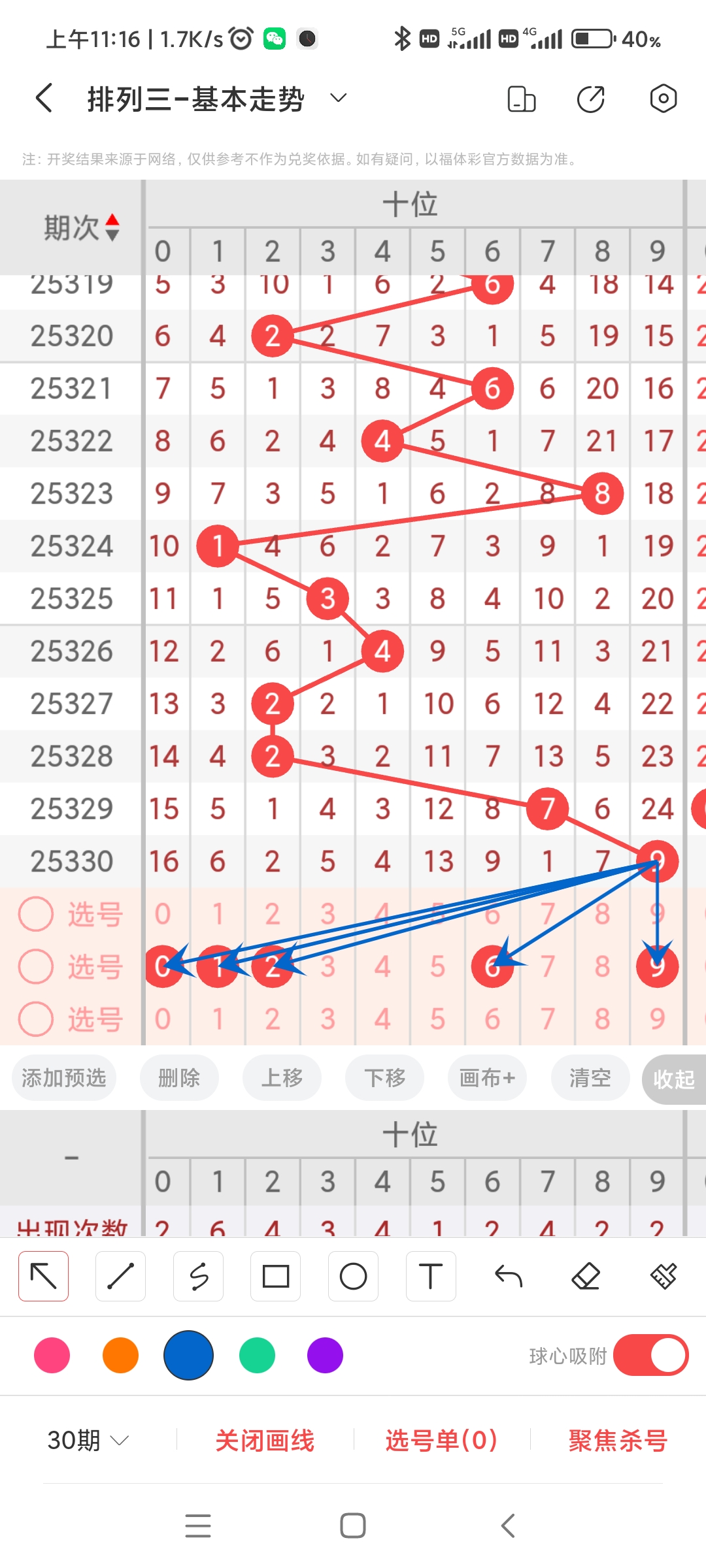Select the curve drawing tool
This screenshot has width=706, height=1568.
click(x=198, y=1275)
